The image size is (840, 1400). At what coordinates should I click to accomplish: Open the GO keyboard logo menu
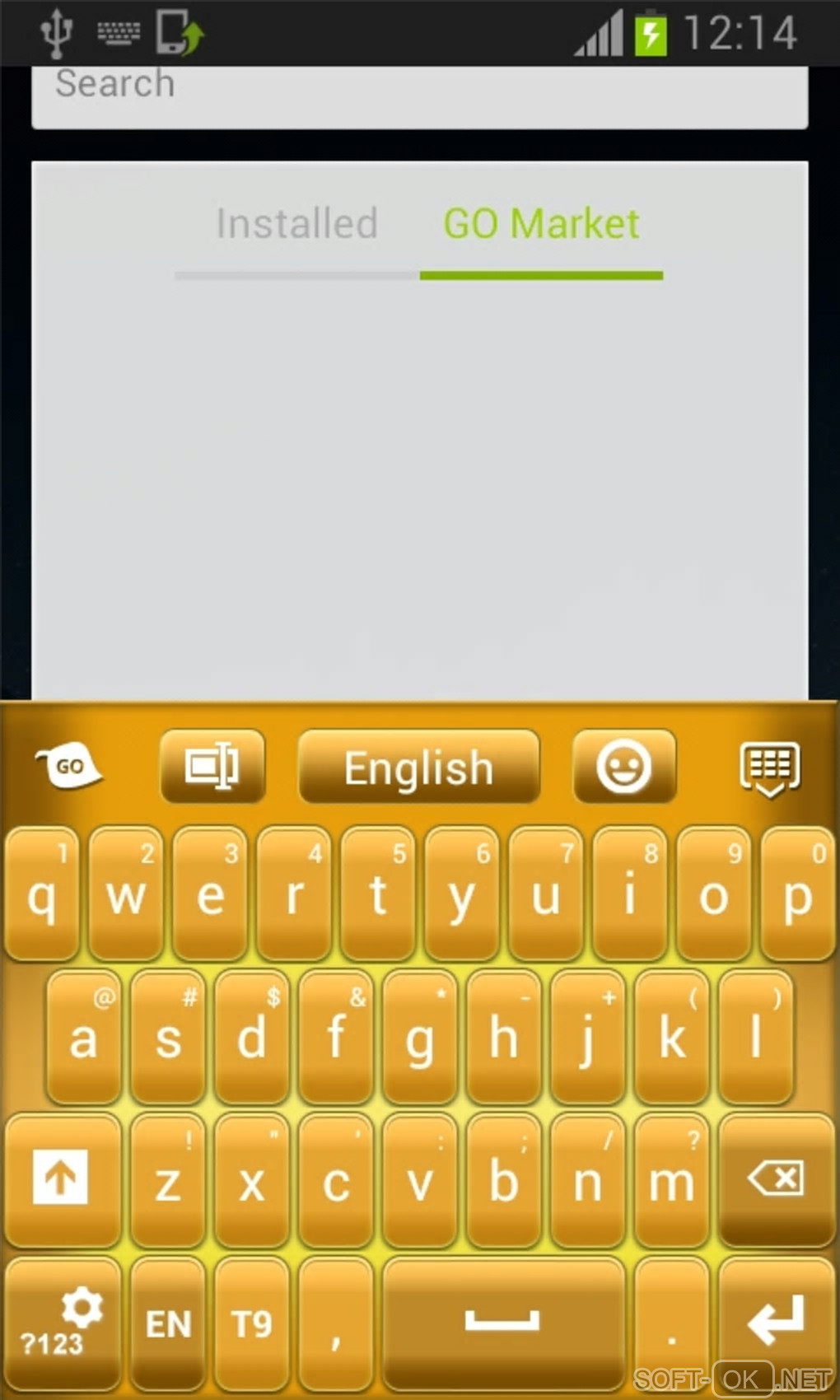tap(69, 768)
